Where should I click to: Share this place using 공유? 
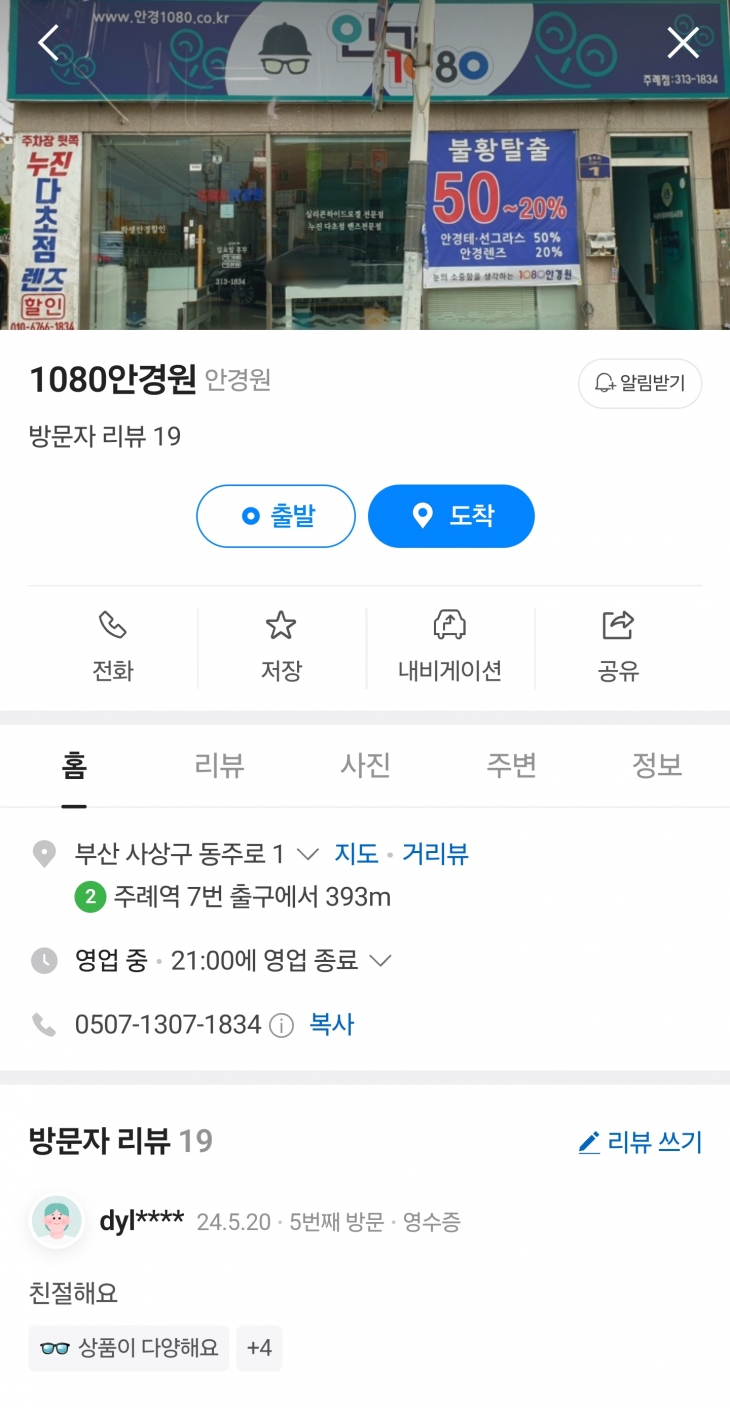[x=618, y=647]
